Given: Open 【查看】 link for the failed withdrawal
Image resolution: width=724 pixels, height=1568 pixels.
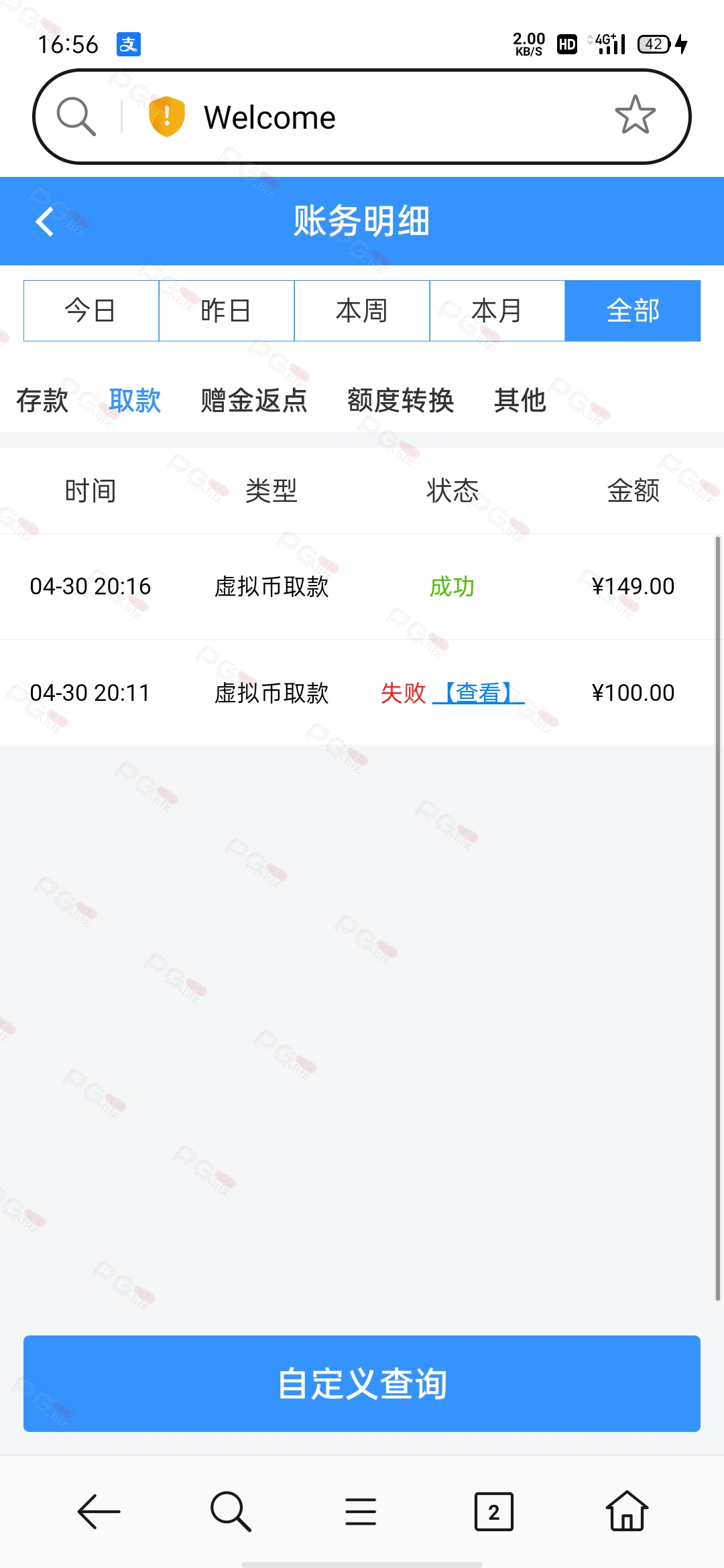Looking at the screenshot, I should click(479, 693).
